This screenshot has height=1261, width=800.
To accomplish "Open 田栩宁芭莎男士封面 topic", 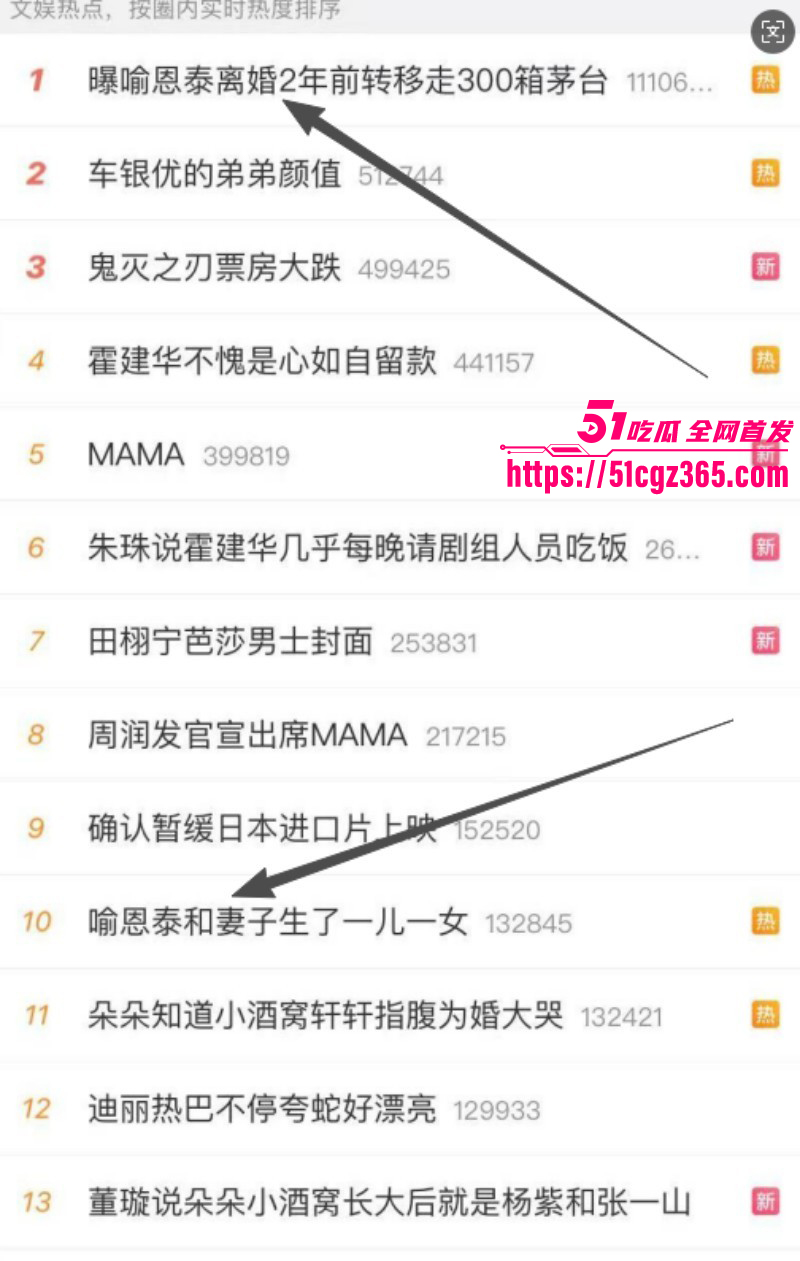I will (x=230, y=641).
